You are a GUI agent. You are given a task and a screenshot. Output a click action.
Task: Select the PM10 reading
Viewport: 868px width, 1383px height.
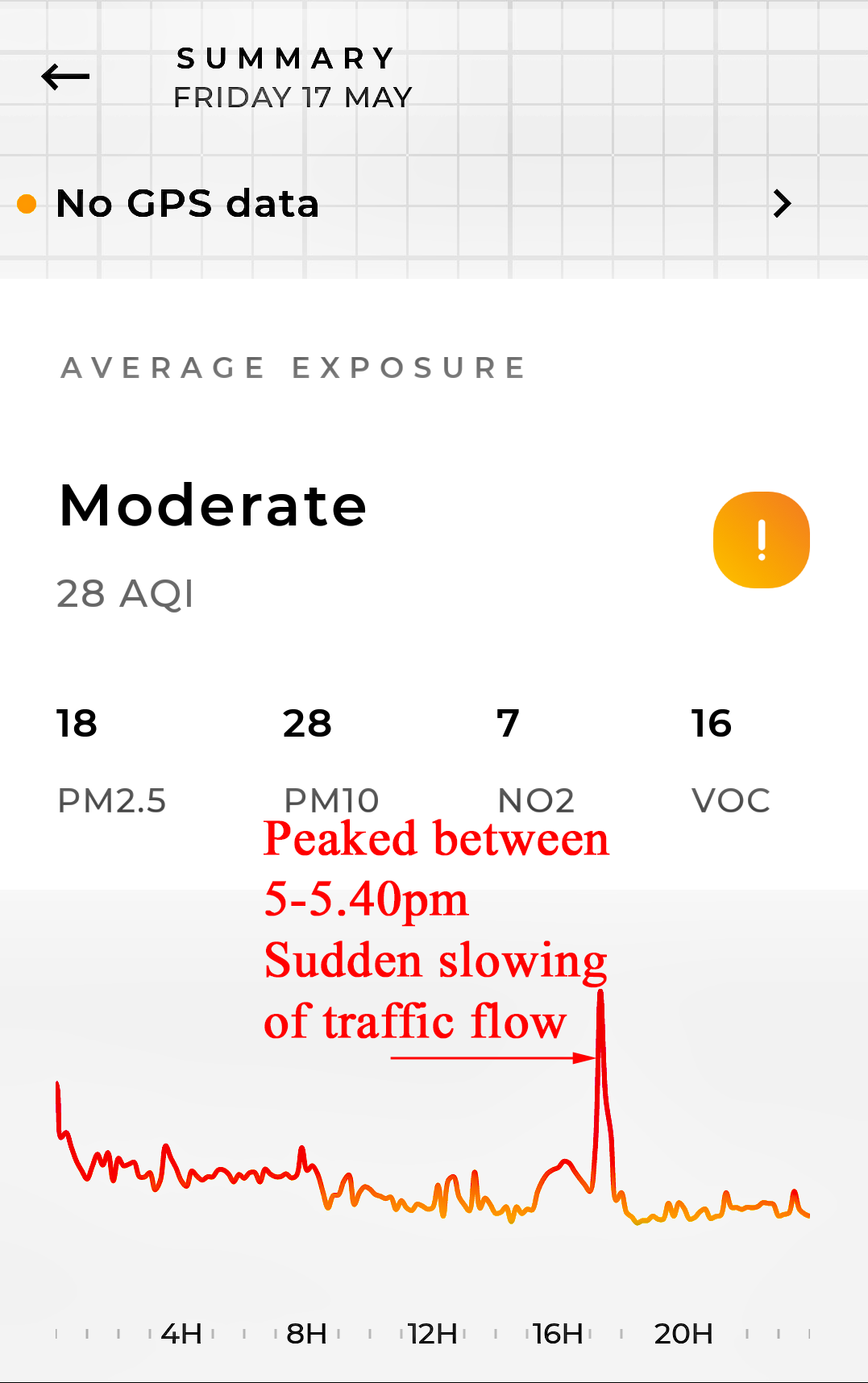point(330,760)
